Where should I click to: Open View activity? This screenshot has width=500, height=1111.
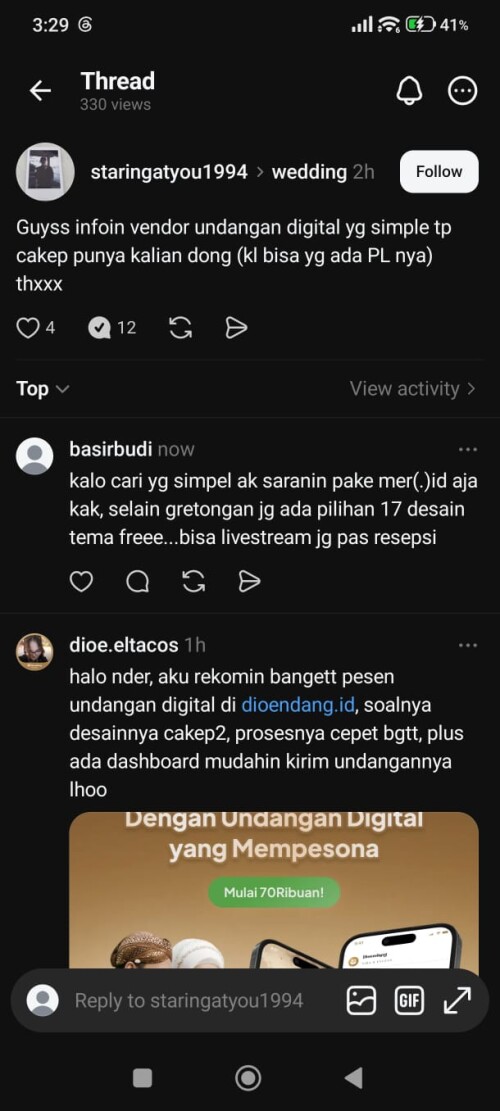[412, 389]
